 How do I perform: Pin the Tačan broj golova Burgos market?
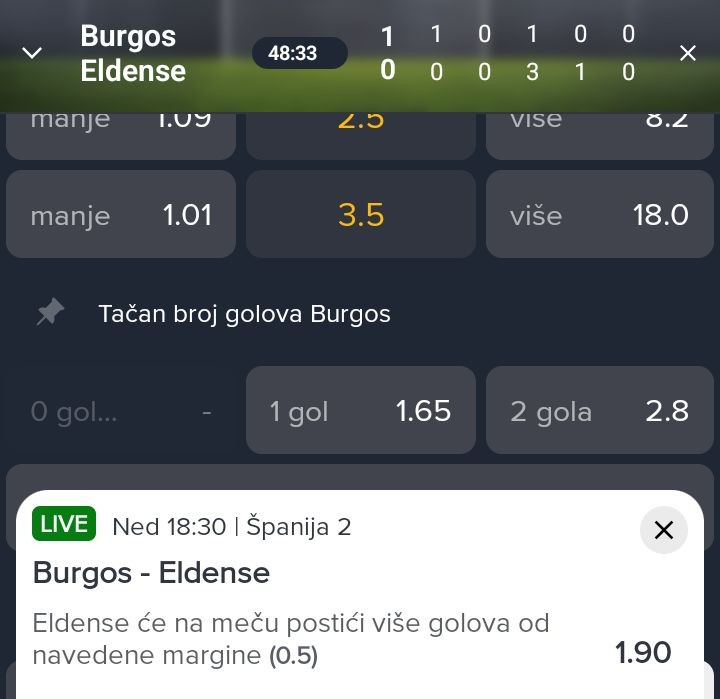(50, 312)
